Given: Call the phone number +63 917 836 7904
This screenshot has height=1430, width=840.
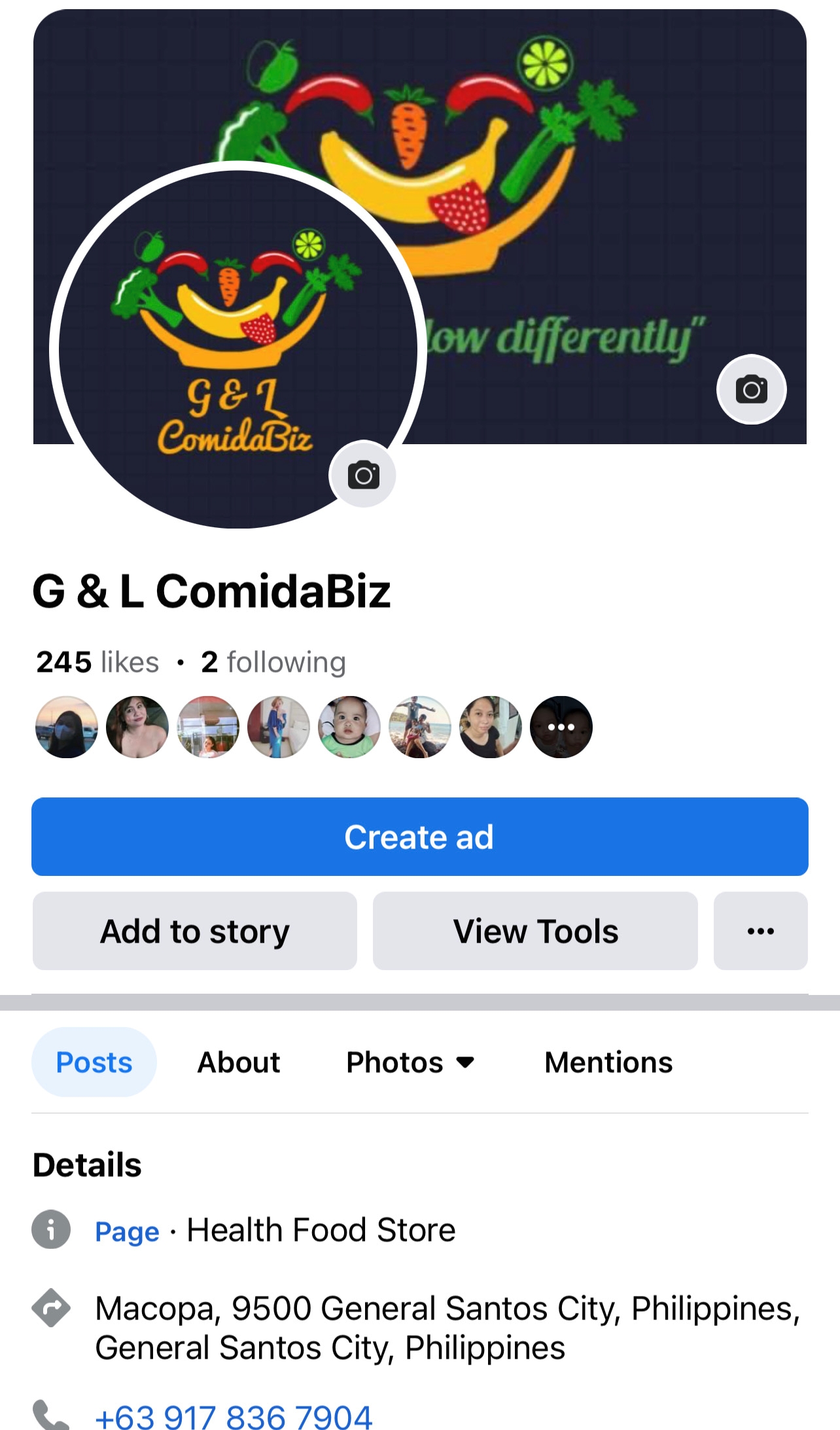Looking at the screenshot, I should pos(234,1418).
